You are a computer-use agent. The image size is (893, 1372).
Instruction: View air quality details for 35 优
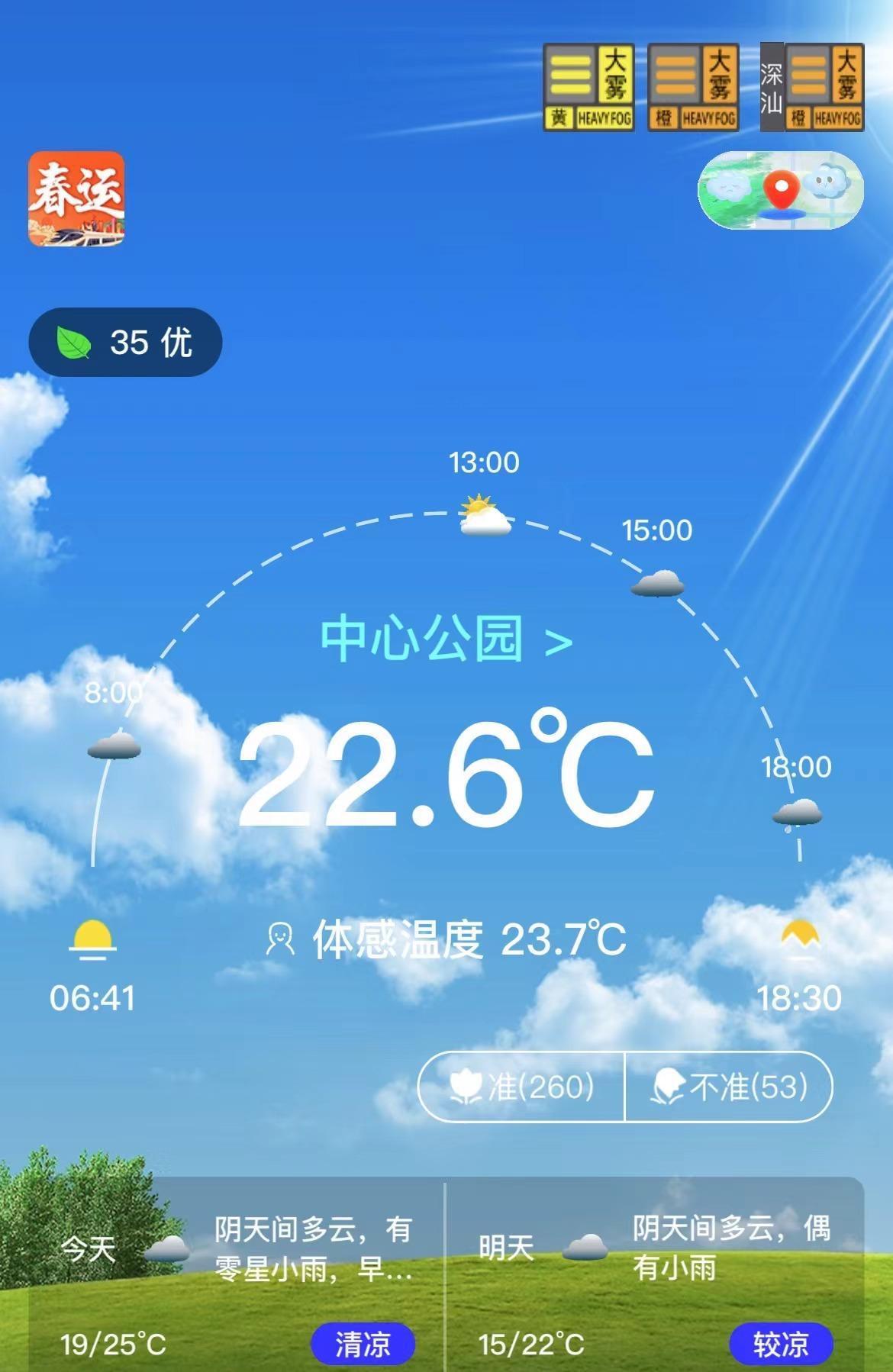125,342
